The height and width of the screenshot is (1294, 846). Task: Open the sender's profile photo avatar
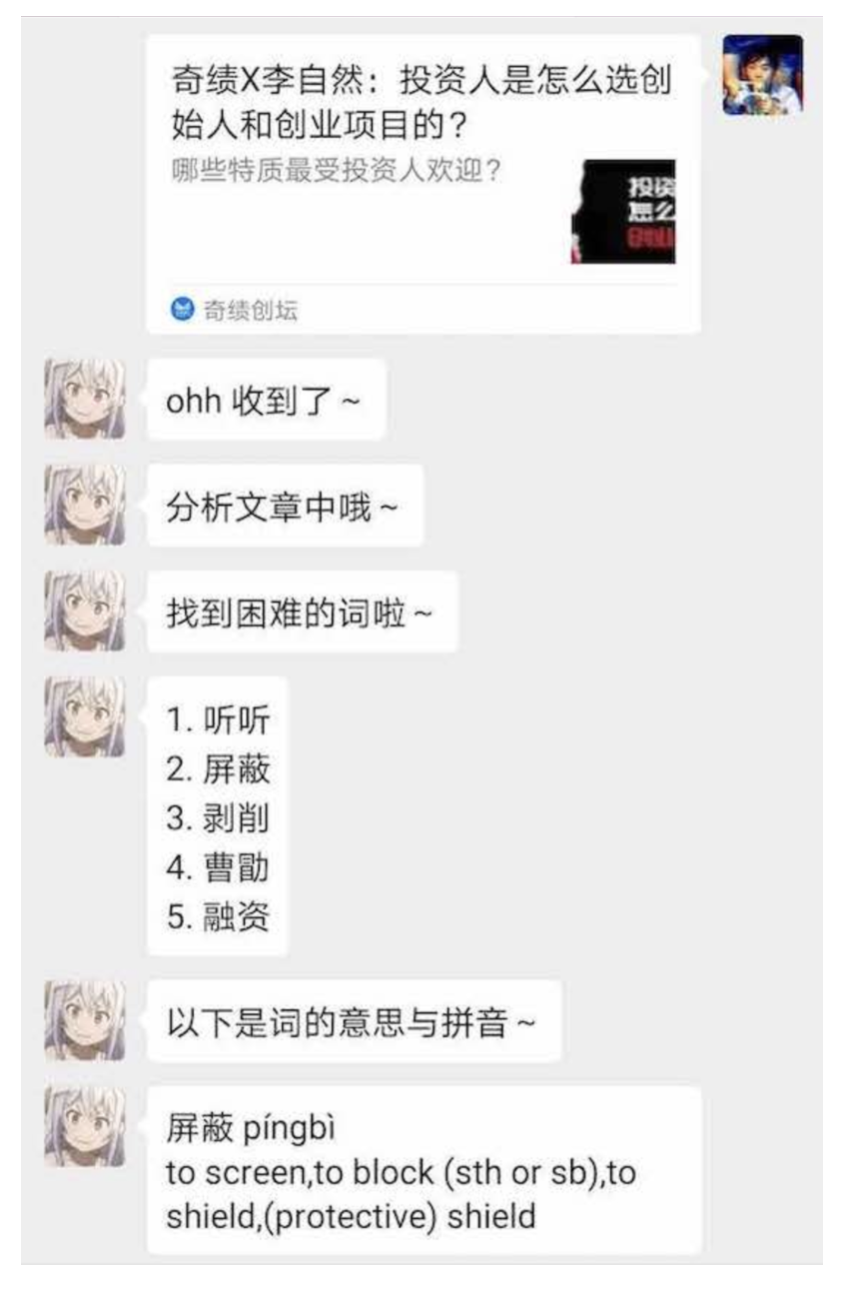point(762,76)
